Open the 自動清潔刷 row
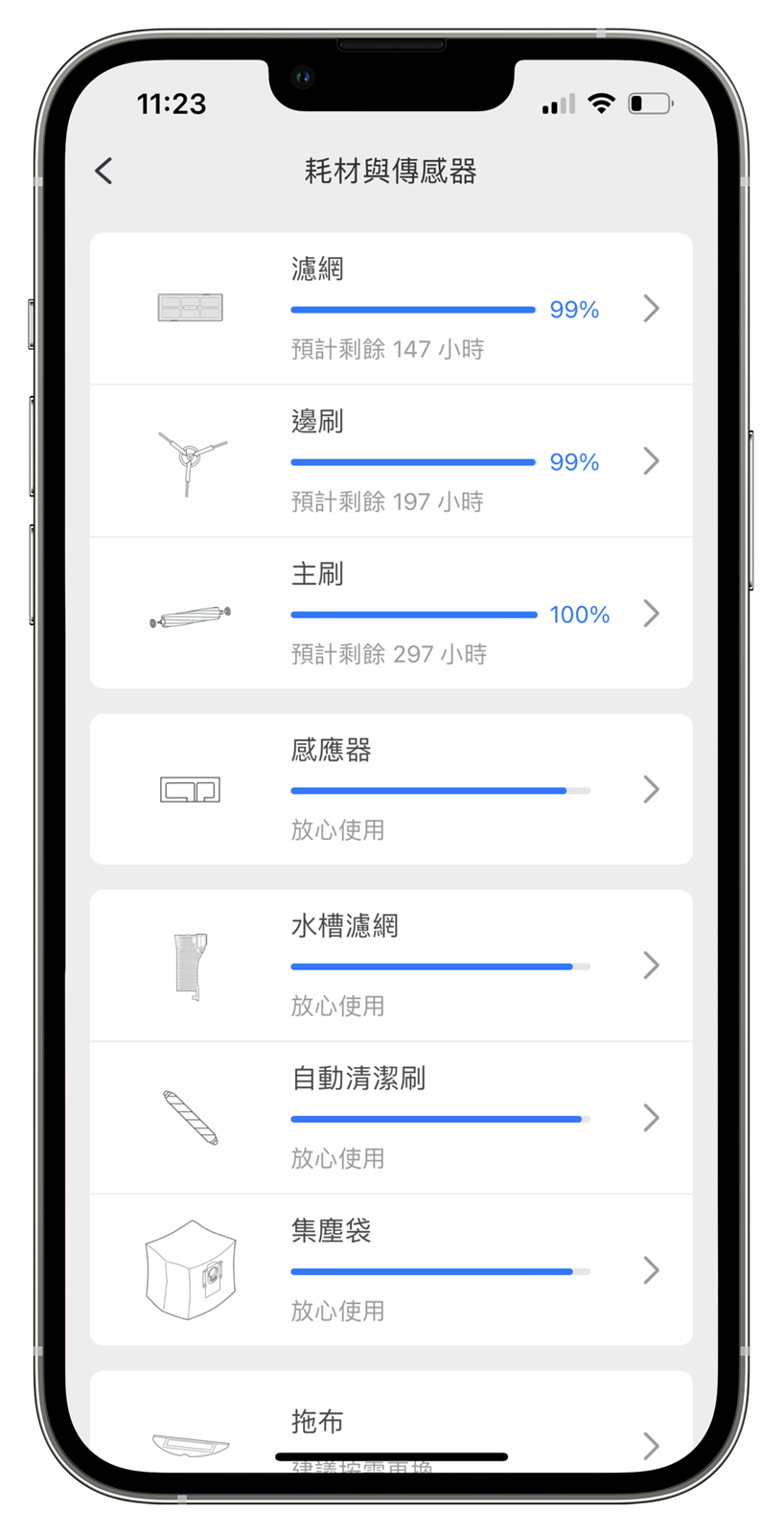This screenshot has height=1534, width=784. (x=391, y=1118)
